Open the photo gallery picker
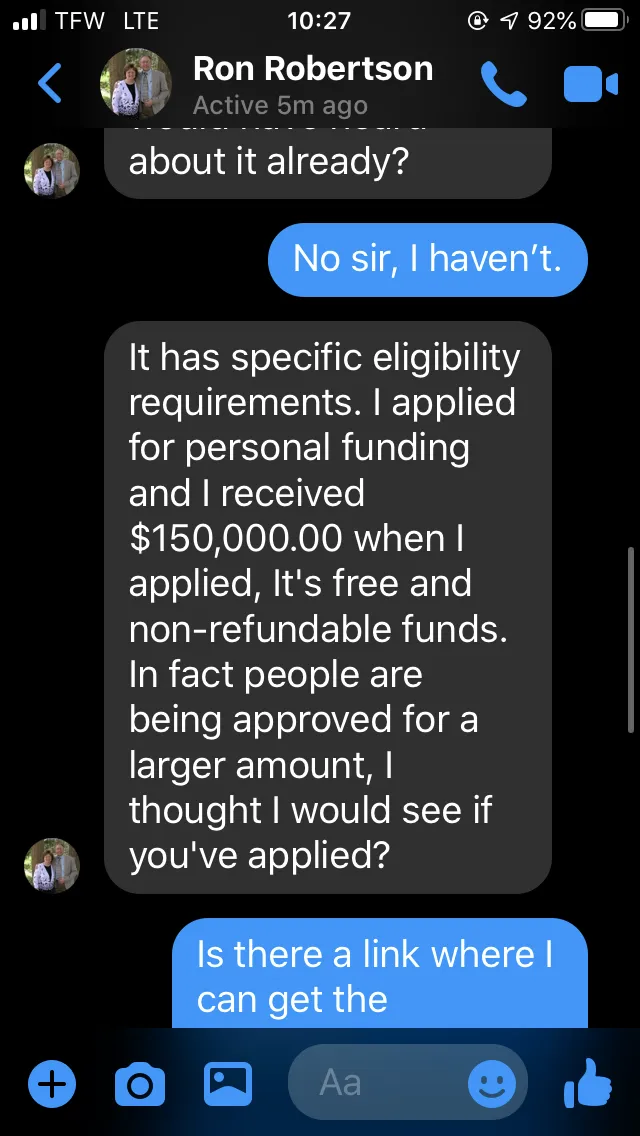 [228, 1084]
